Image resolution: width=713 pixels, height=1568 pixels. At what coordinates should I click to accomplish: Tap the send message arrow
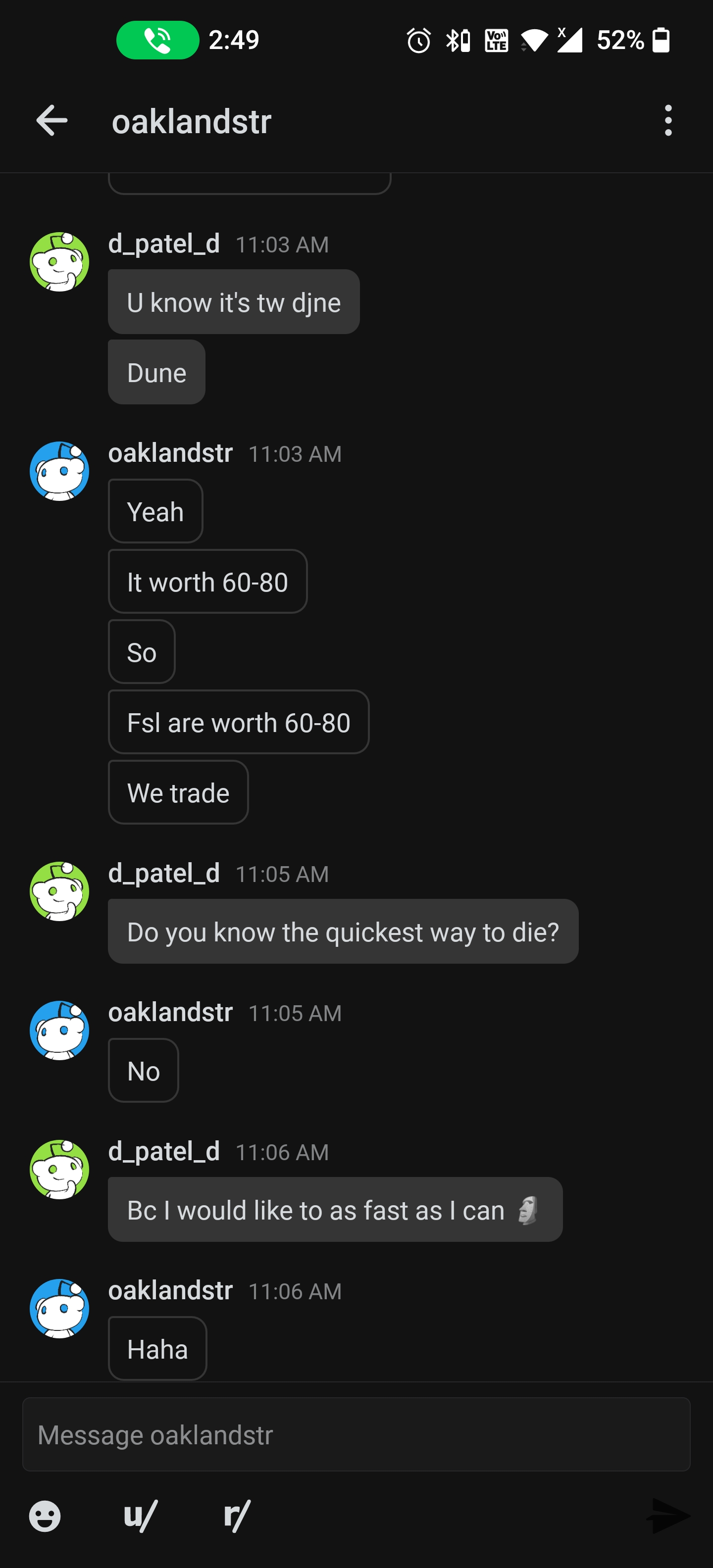(x=668, y=1516)
